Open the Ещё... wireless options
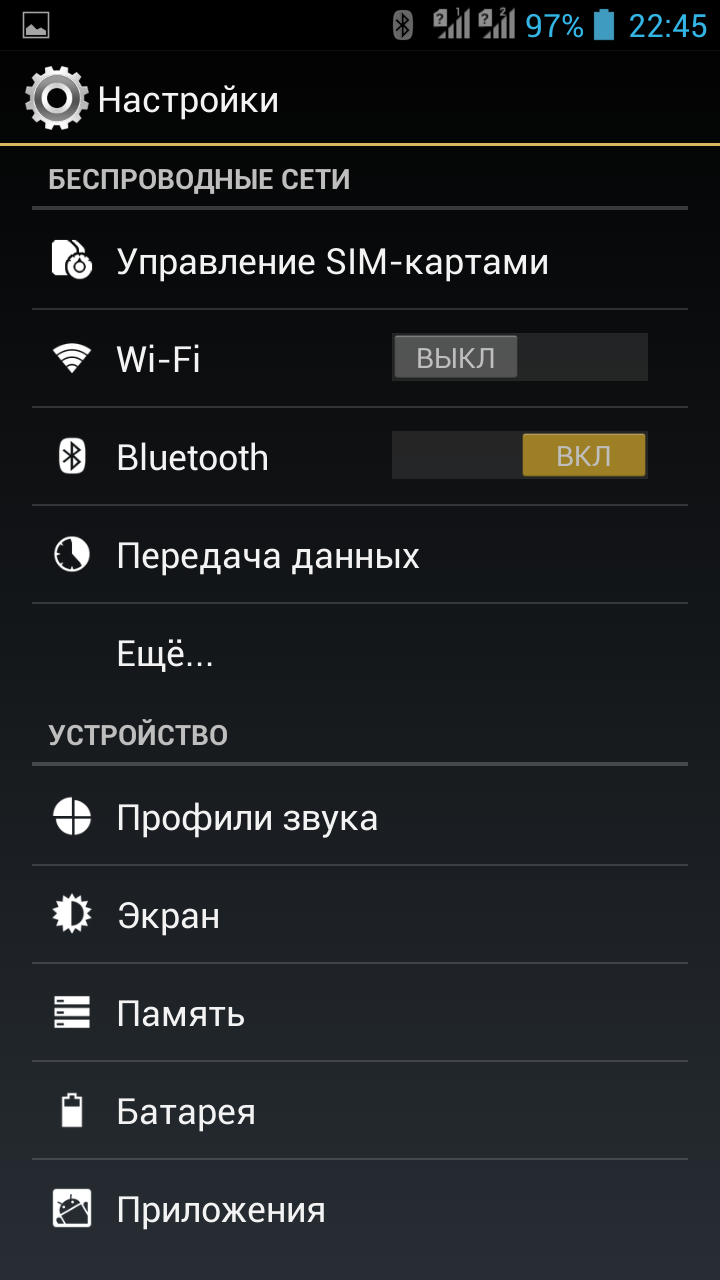720x1280 pixels. coord(165,654)
